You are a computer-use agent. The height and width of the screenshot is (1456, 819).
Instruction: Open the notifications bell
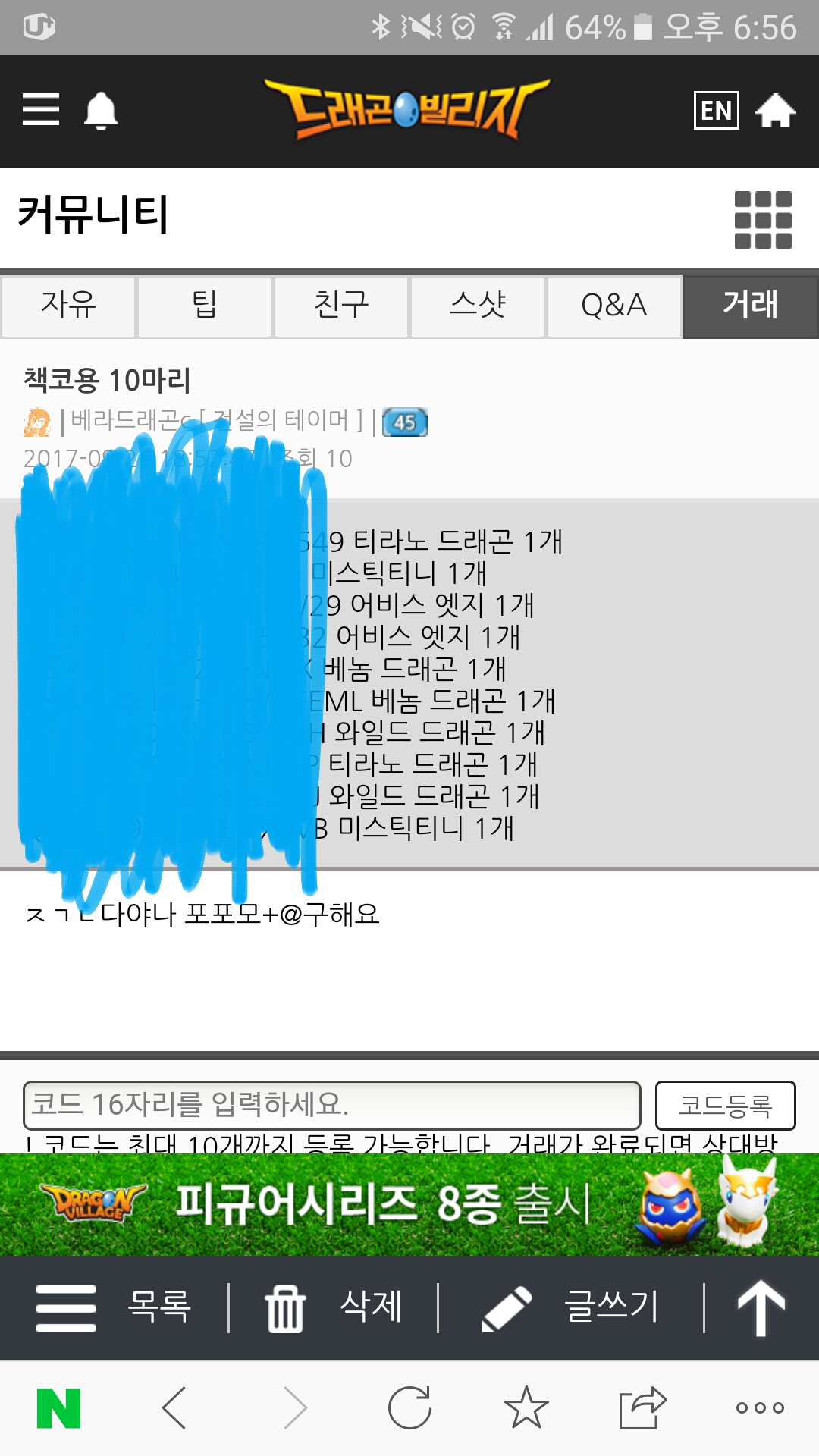tap(100, 111)
